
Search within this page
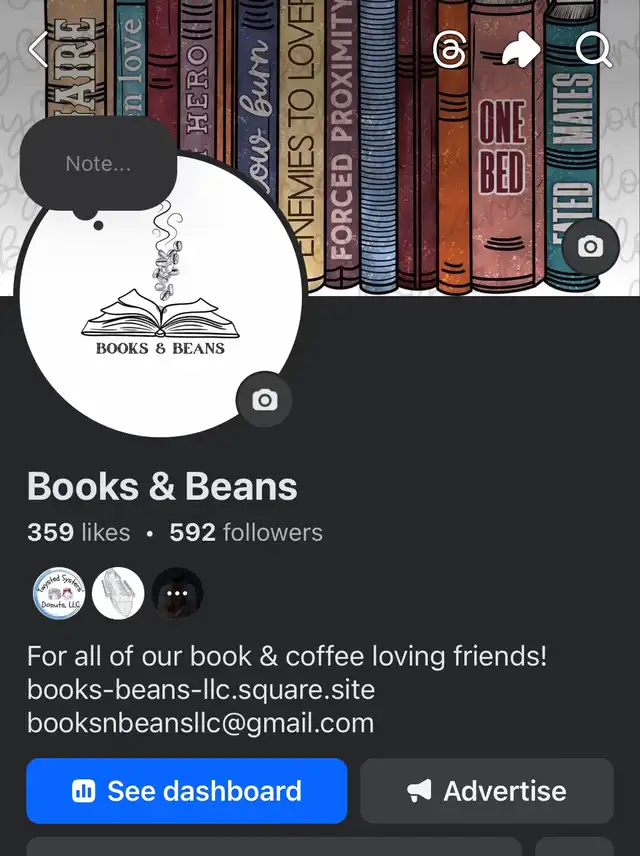(x=594, y=49)
